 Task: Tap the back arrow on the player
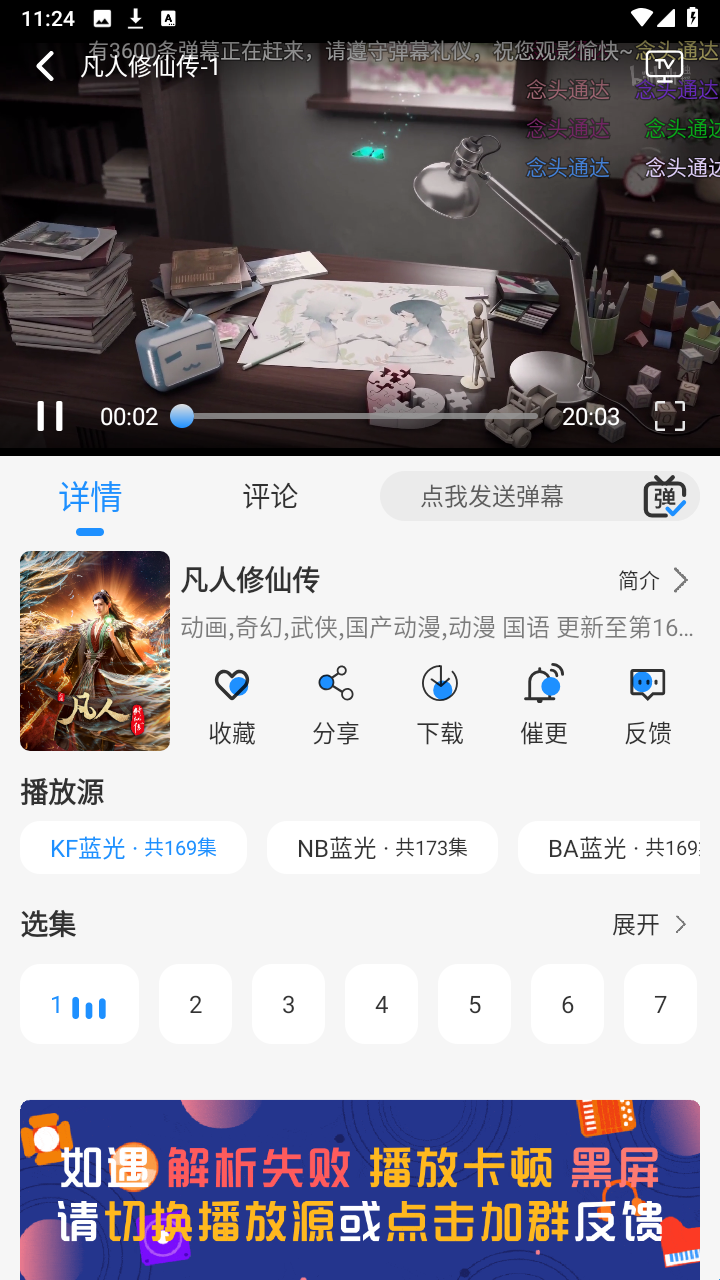point(44,66)
